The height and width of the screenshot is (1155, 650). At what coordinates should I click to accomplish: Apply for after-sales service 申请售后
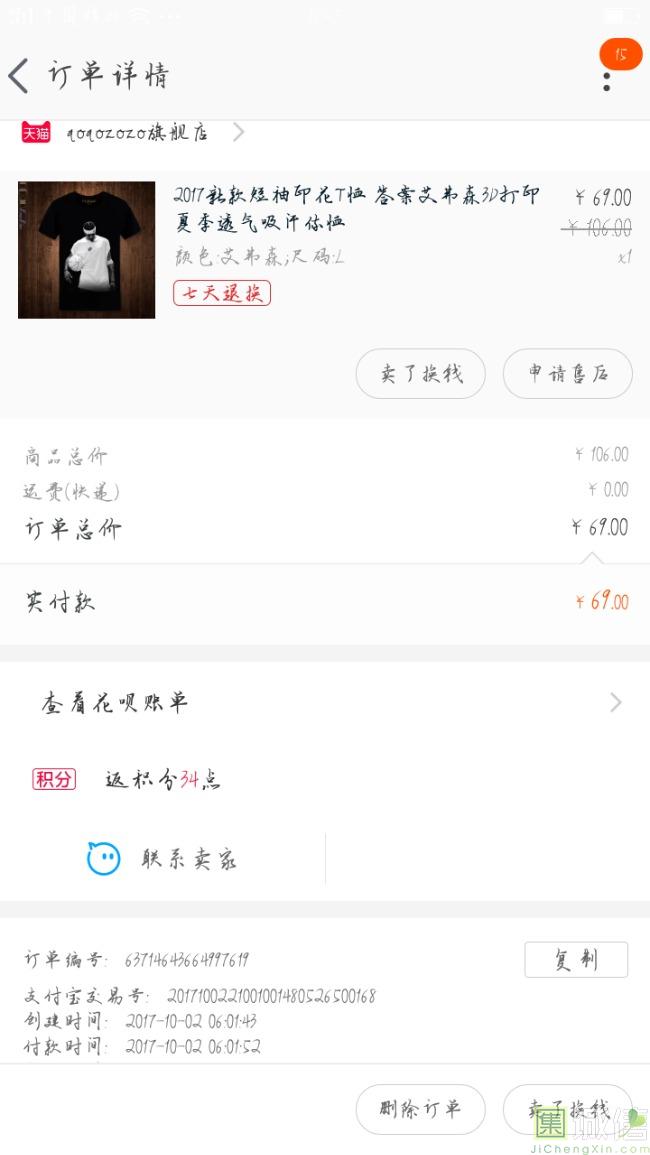pyautogui.click(x=567, y=373)
